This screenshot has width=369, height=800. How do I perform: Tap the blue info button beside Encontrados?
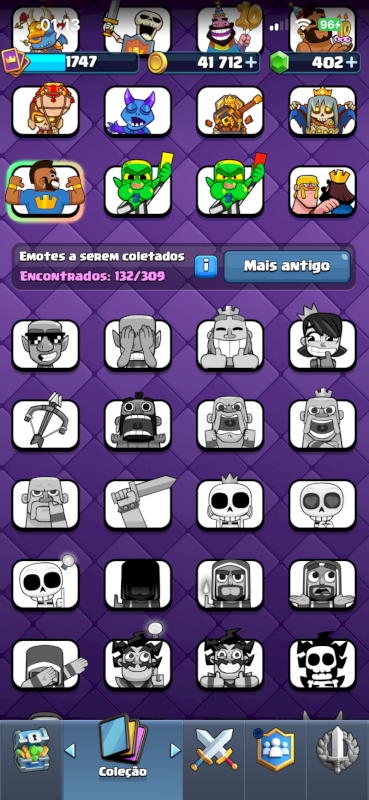[206, 266]
